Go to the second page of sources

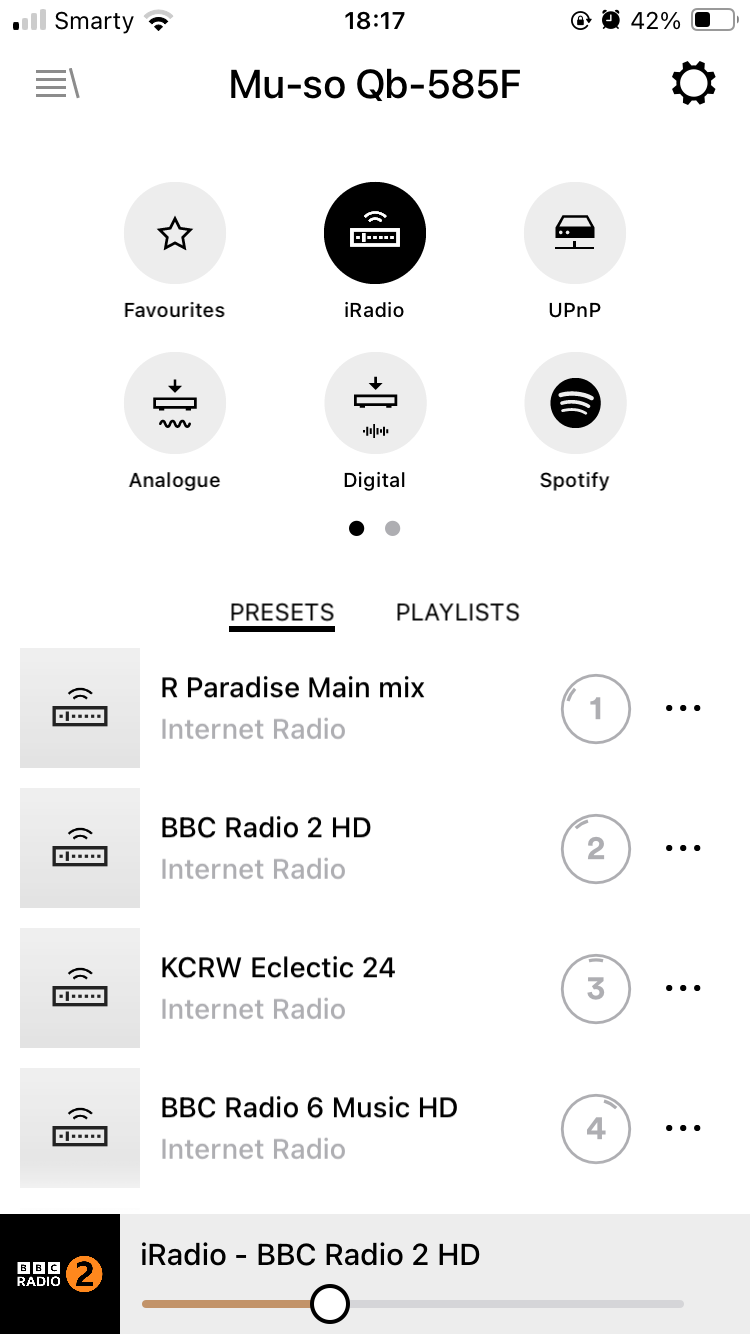pos(393,528)
